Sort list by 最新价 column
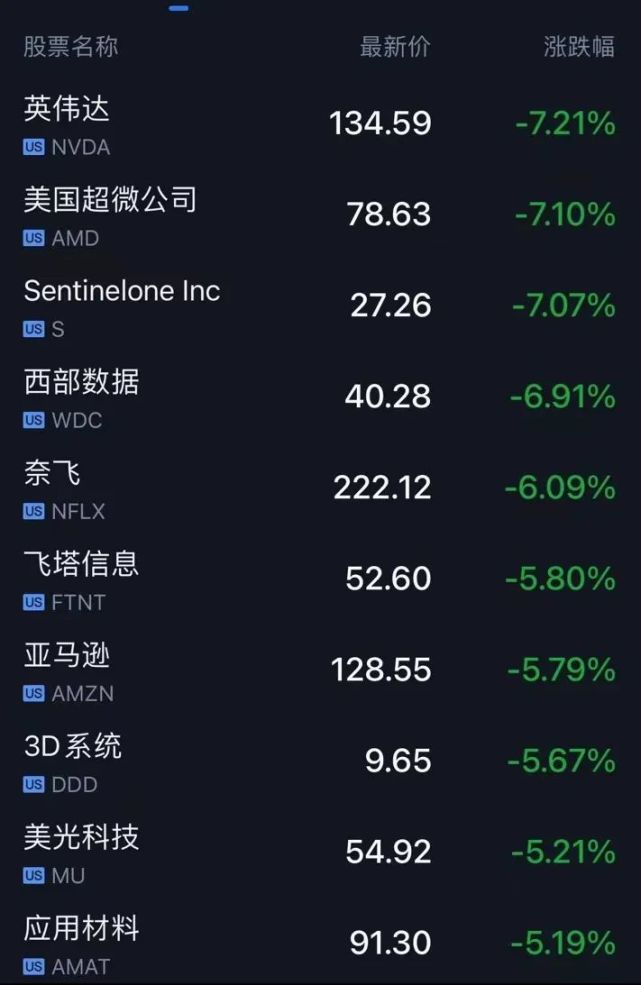This screenshot has height=985, width=641. click(395, 47)
